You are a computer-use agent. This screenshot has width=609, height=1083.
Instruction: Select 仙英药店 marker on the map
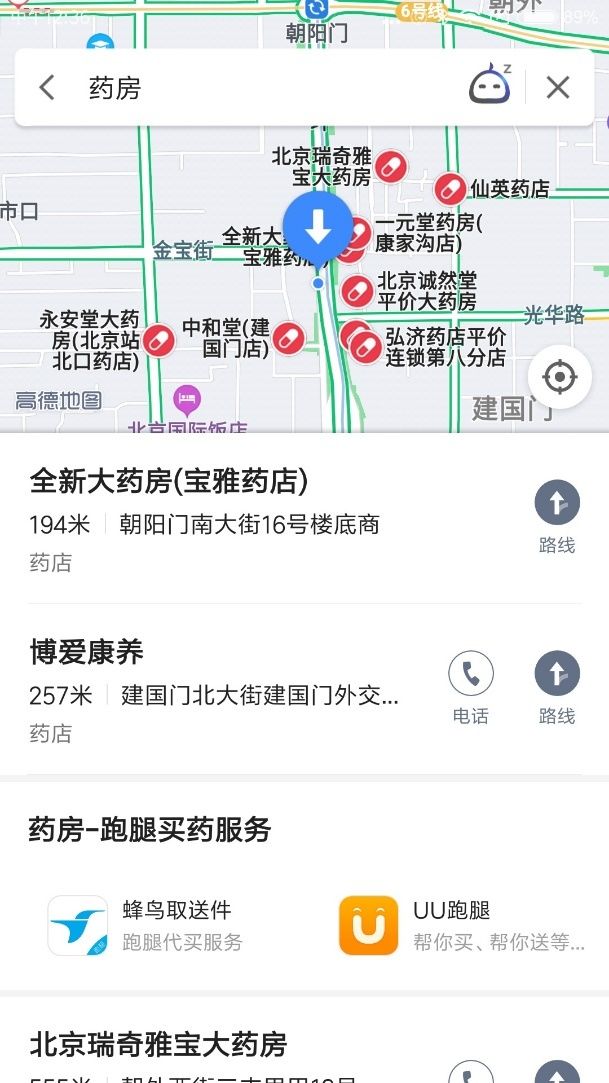click(x=450, y=188)
